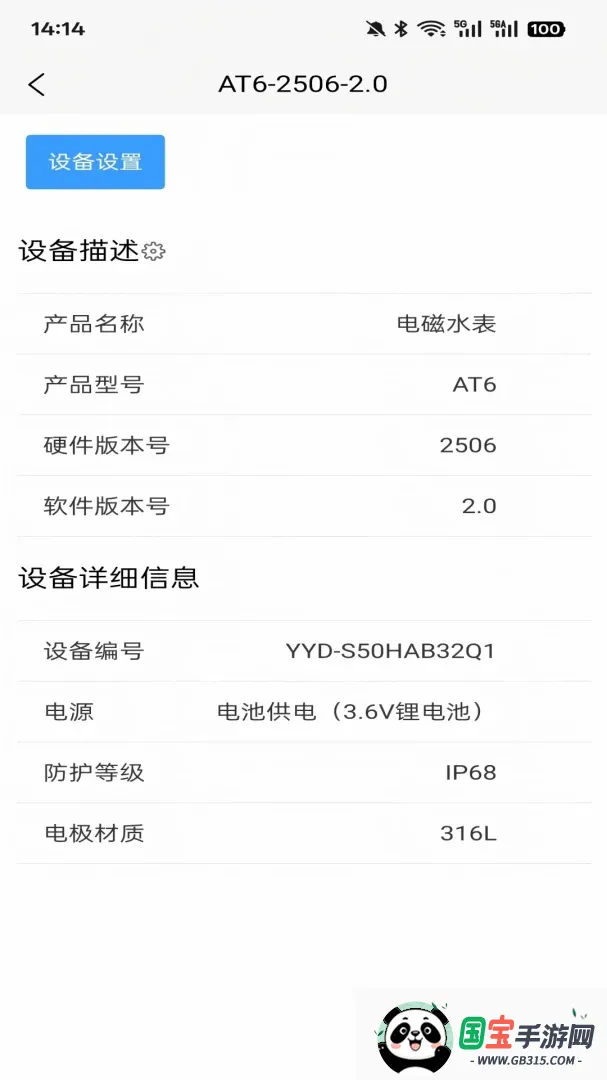Tap the gear icon beside 设备描述

(153, 251)
